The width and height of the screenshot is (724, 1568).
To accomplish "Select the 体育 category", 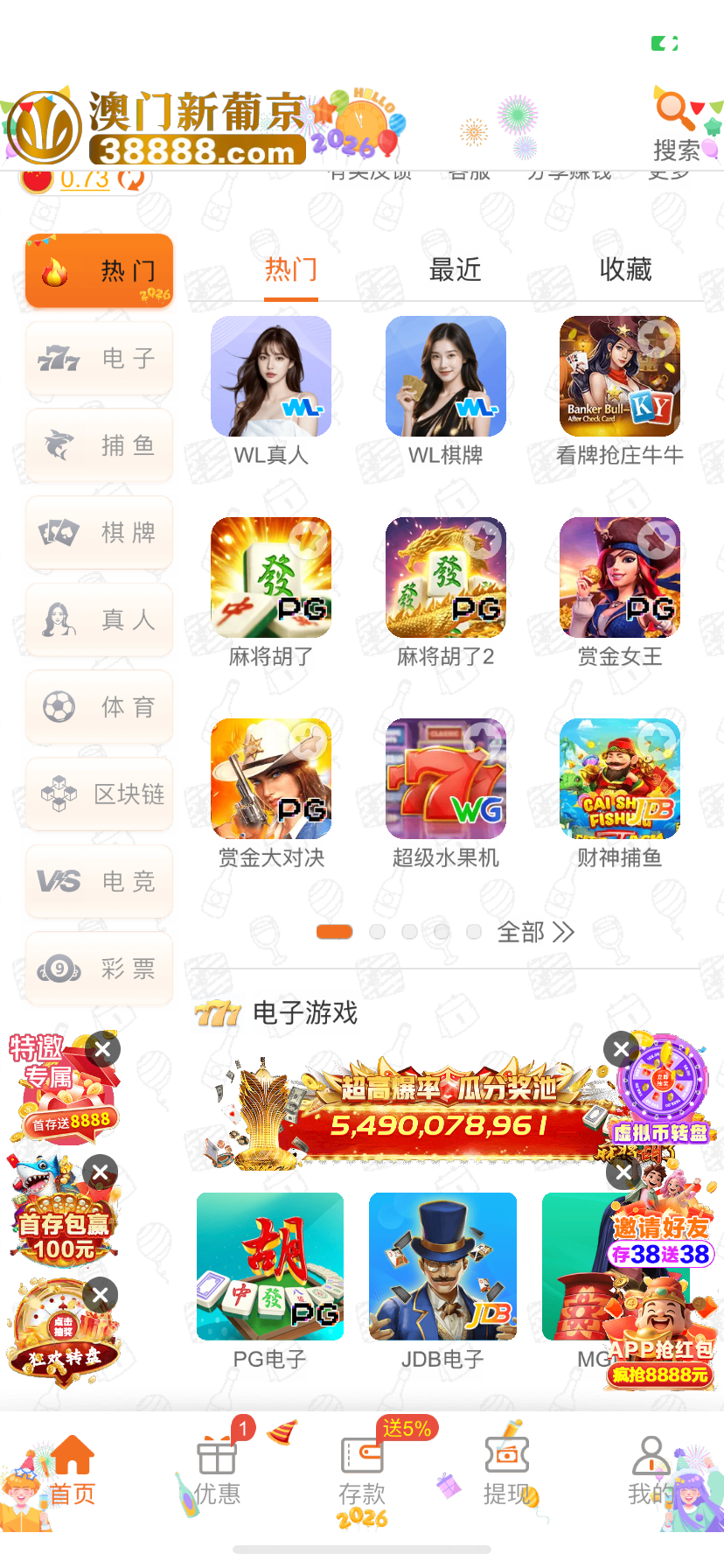I will [x=99, y=707].
